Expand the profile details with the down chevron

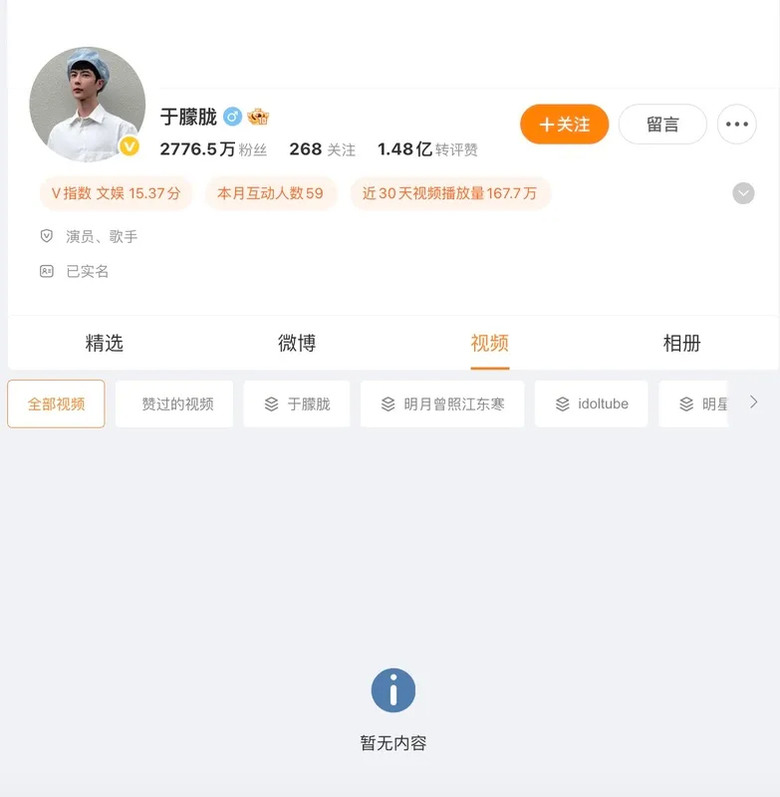pyautogui.click(x=742, y=192)
